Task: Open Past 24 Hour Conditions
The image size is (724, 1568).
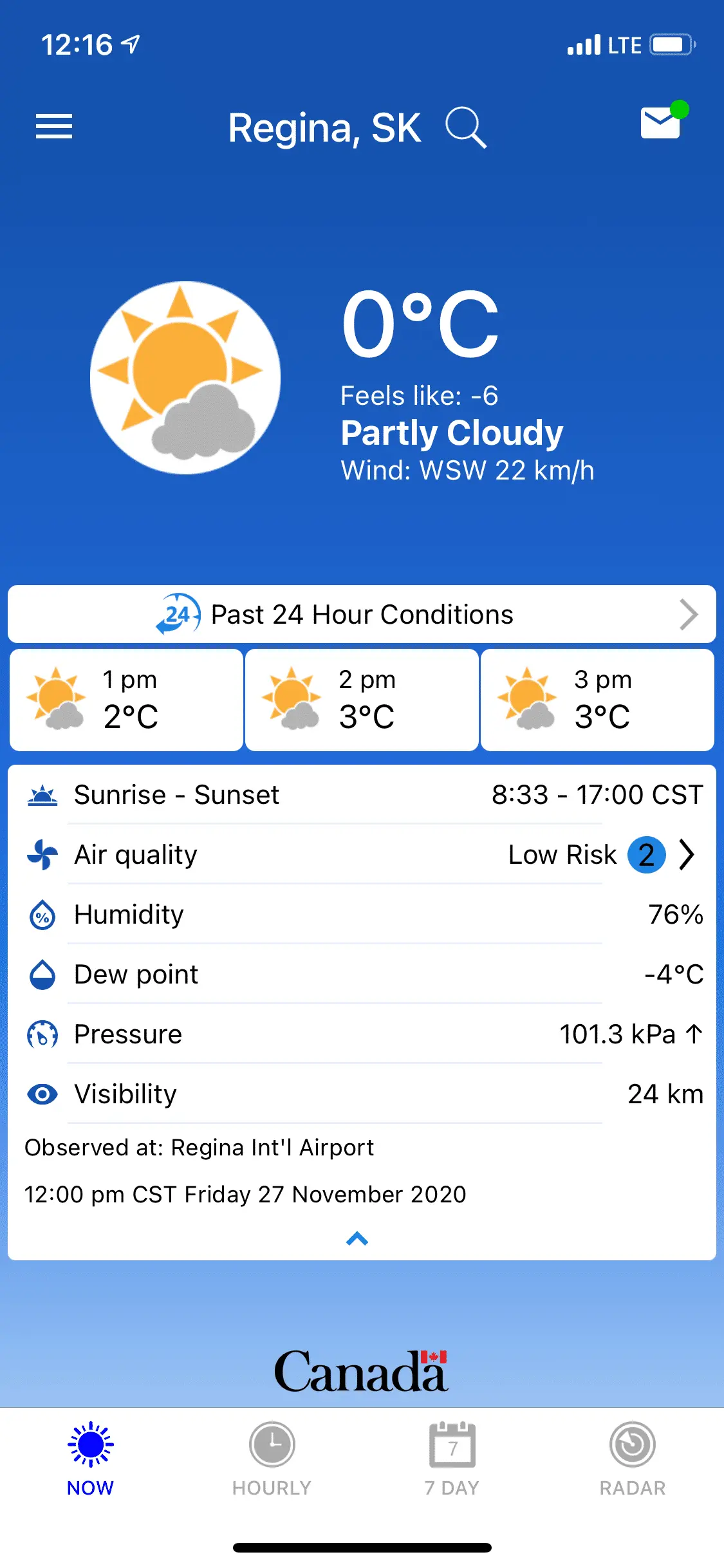Action: pos(362,614)
